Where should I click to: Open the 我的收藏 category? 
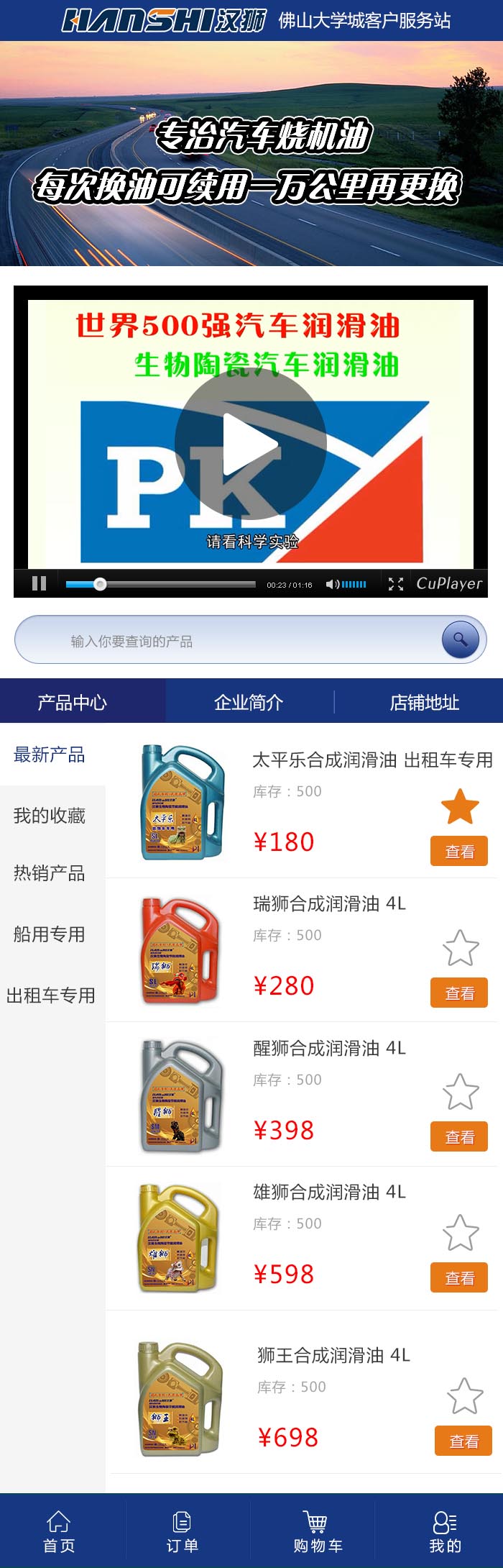(x=50, y=815)
